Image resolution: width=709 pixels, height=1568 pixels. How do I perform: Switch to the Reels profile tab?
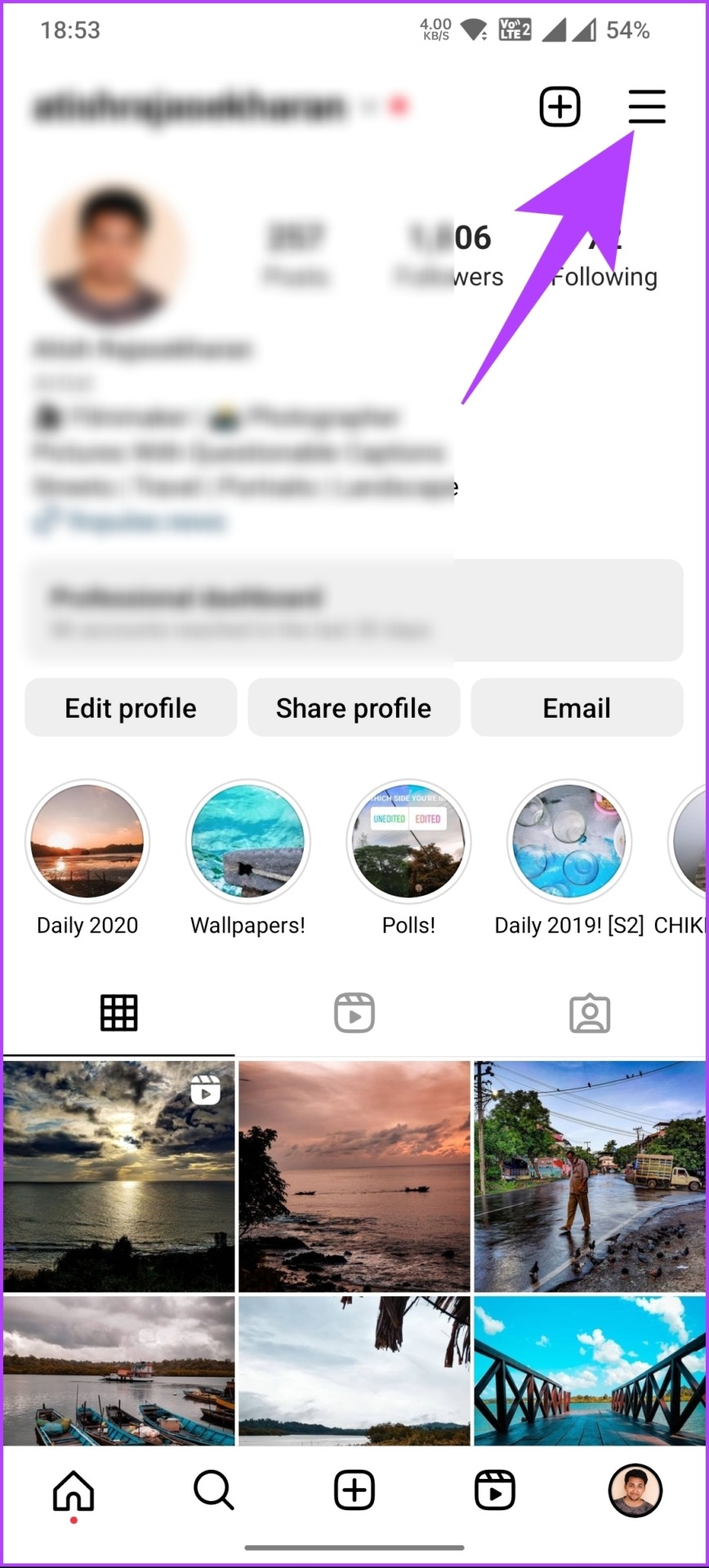pyautogui.click(x=354, y=1013)
